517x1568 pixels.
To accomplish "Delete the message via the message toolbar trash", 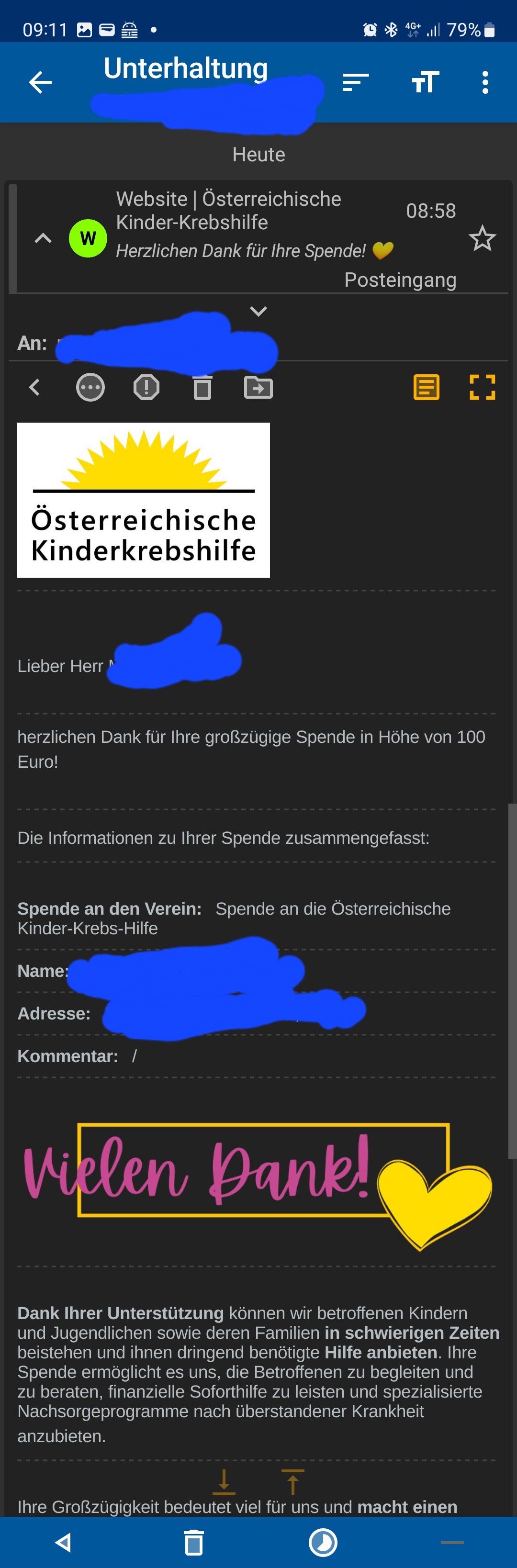I will click(202, 387).
